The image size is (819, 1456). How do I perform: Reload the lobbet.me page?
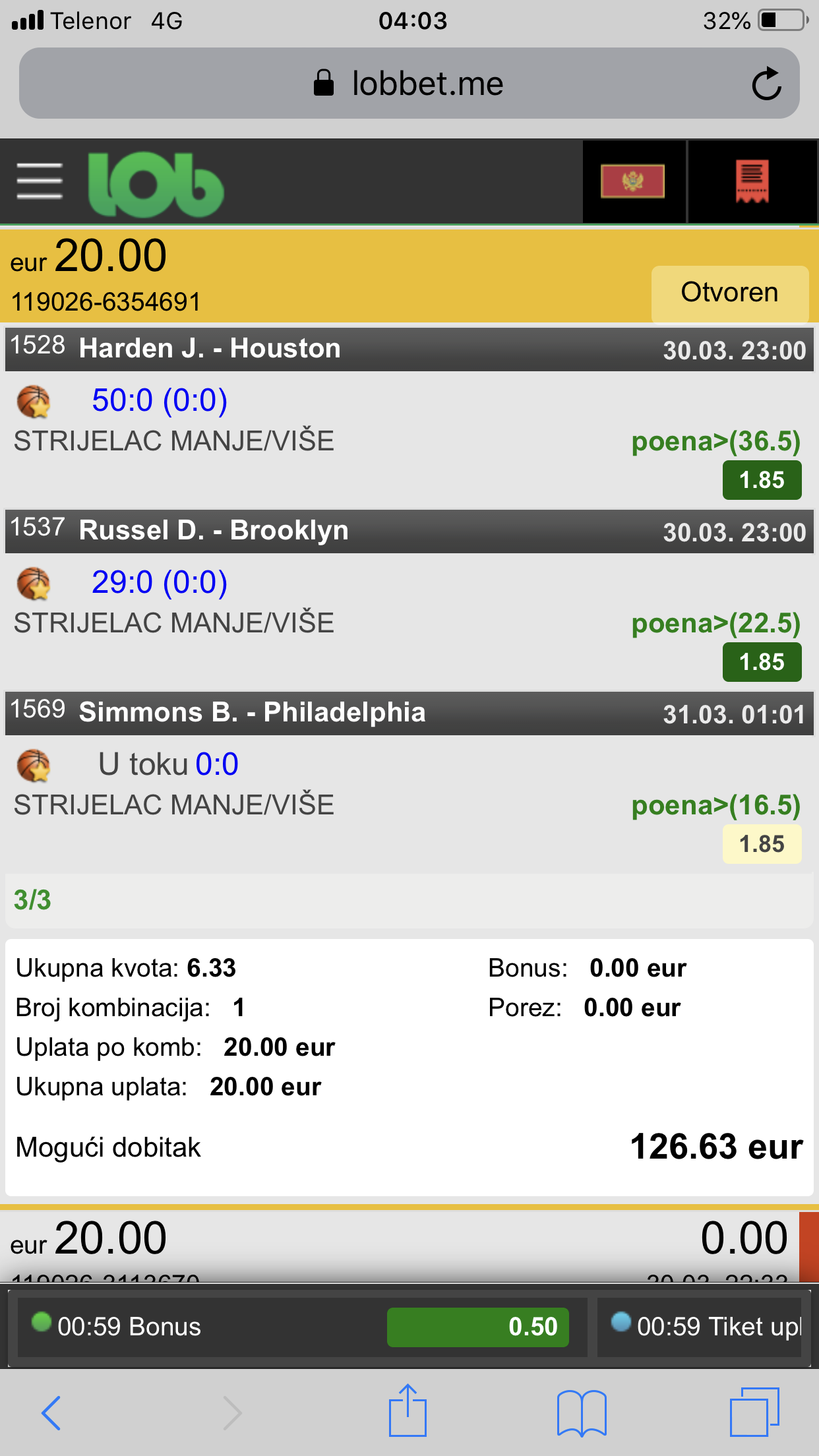click(767, 84)
